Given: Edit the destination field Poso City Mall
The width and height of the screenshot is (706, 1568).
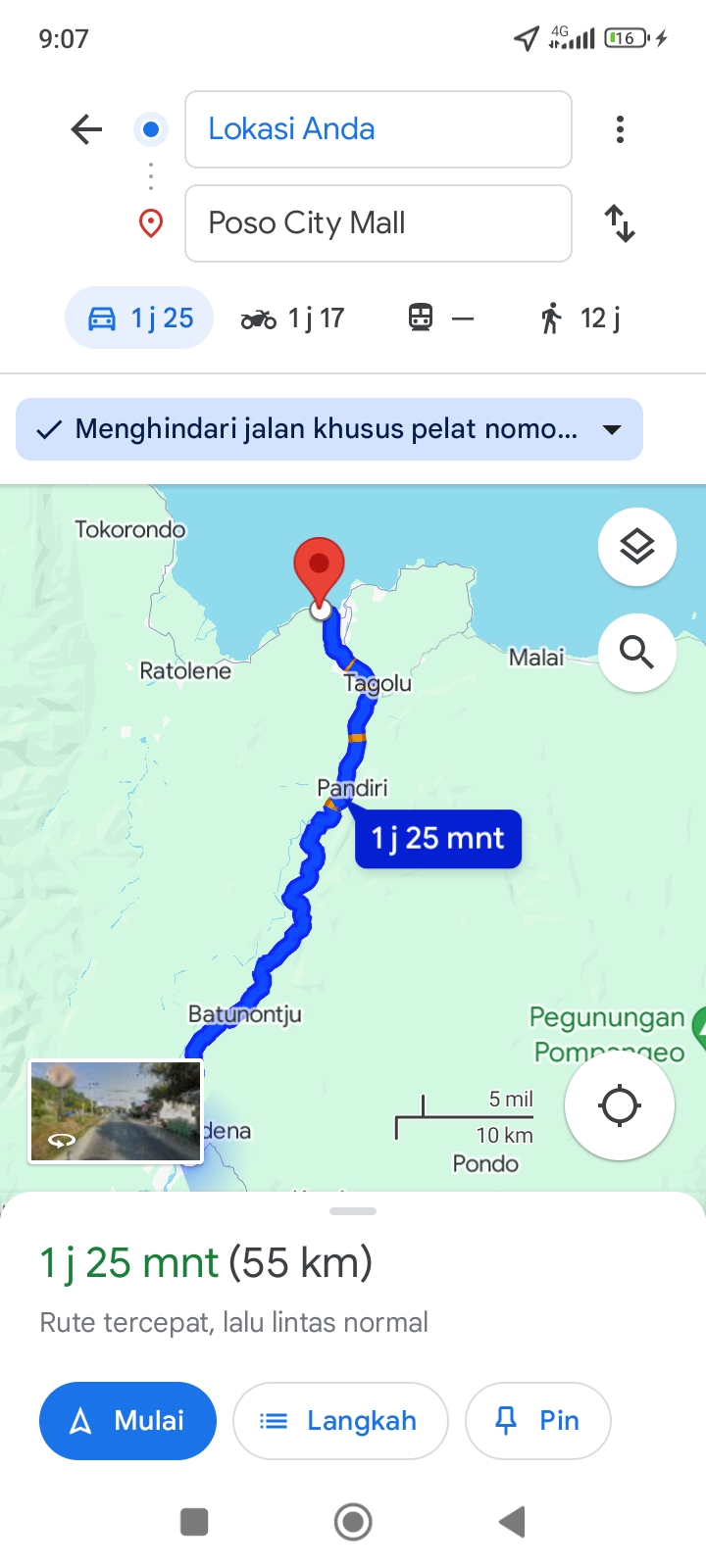Looking at the screenshot, I should [378, 223].
